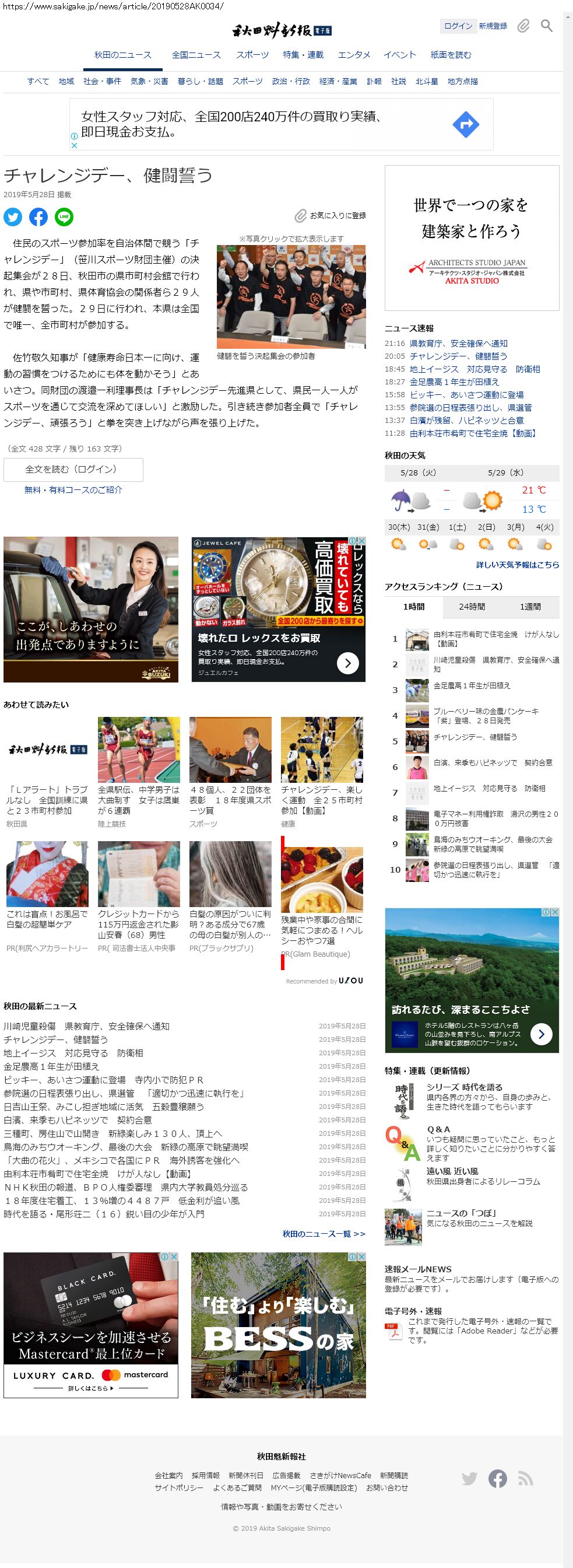Switch to 全国ニュース tab
Viewport: 573px width, 1568px height.
coord(196,55)
